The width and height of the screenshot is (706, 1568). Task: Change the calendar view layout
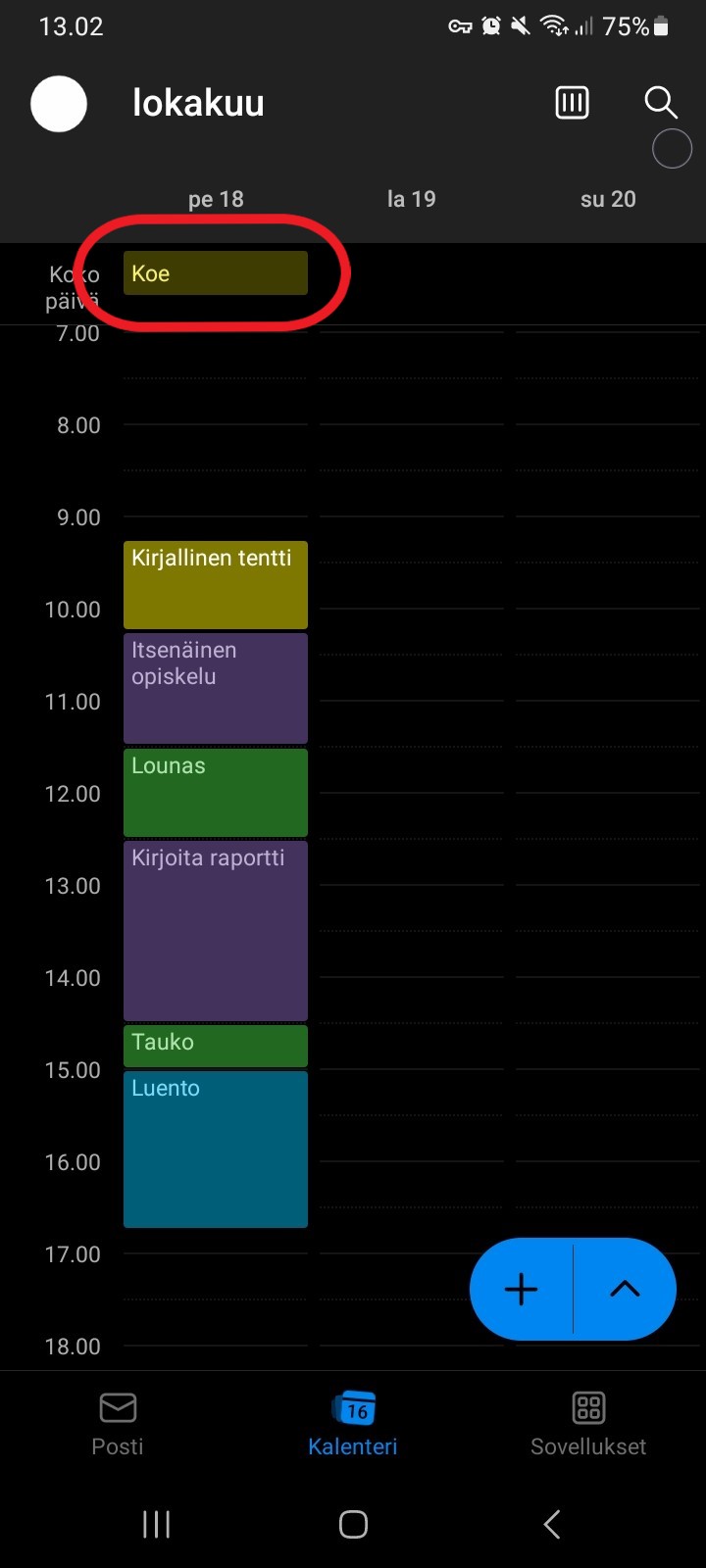(572, 102)
